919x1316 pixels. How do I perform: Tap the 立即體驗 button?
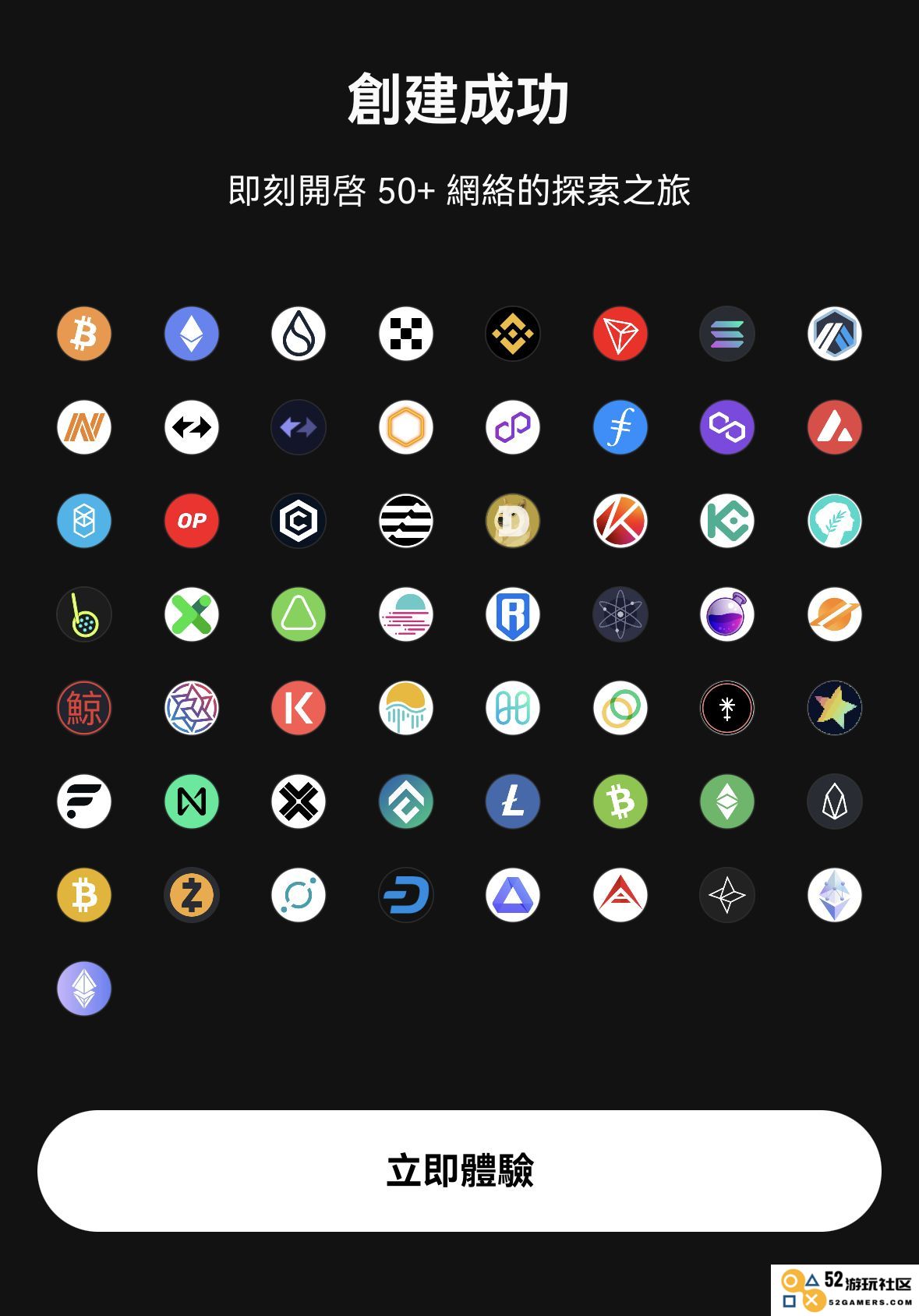click(459, 1170)
